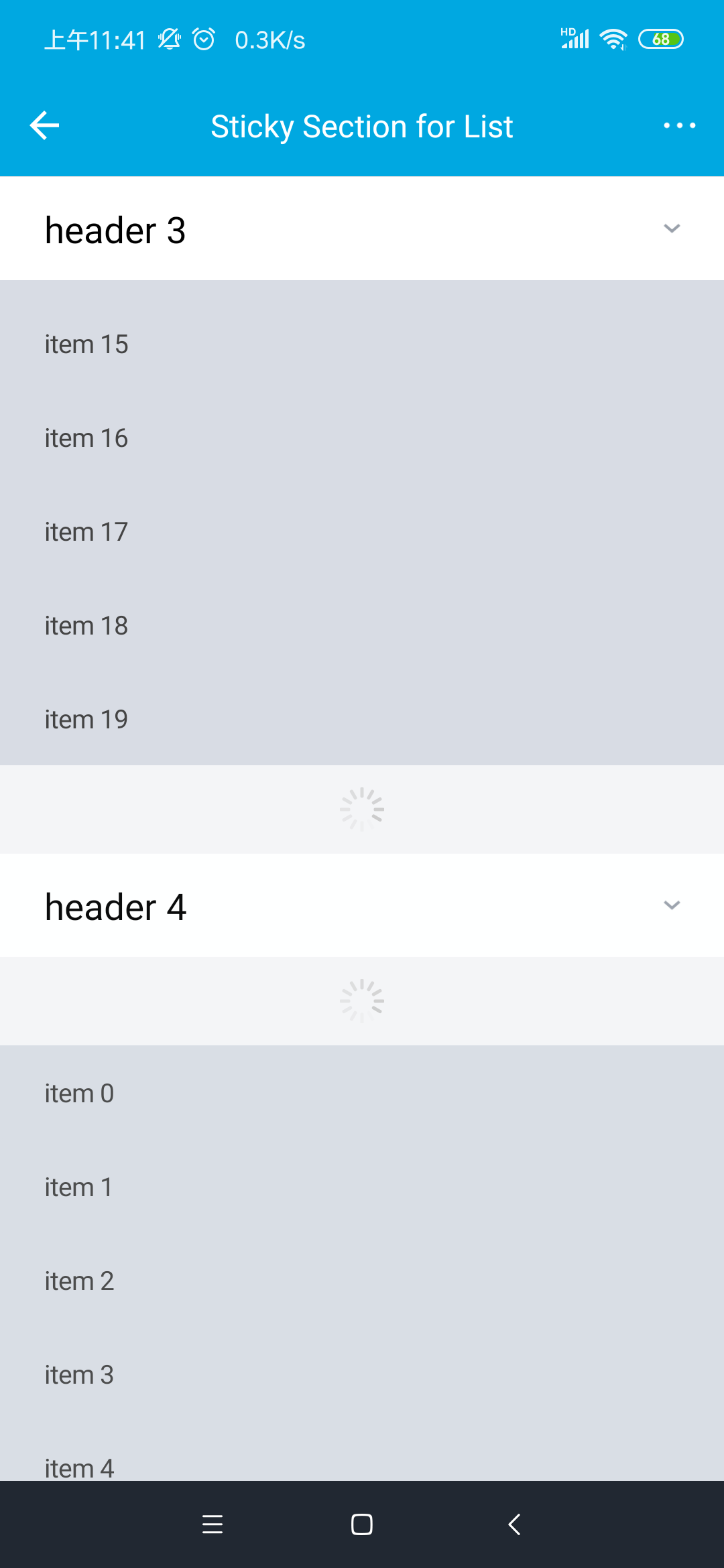Expand the chevron next to header 3

[672, 228]
